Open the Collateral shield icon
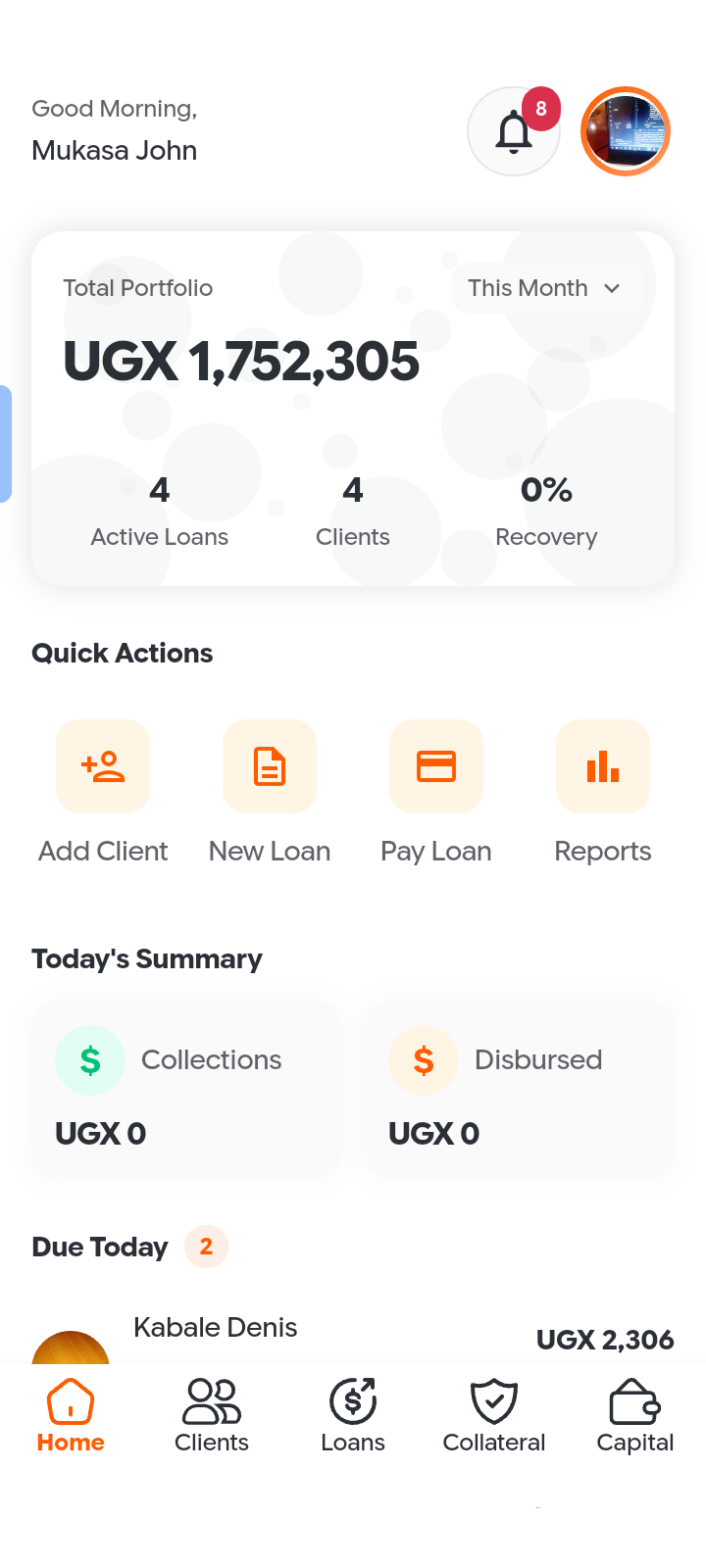Viewport: 706px width, 1568px height. pyautogui.click(x=494, y=1402)
